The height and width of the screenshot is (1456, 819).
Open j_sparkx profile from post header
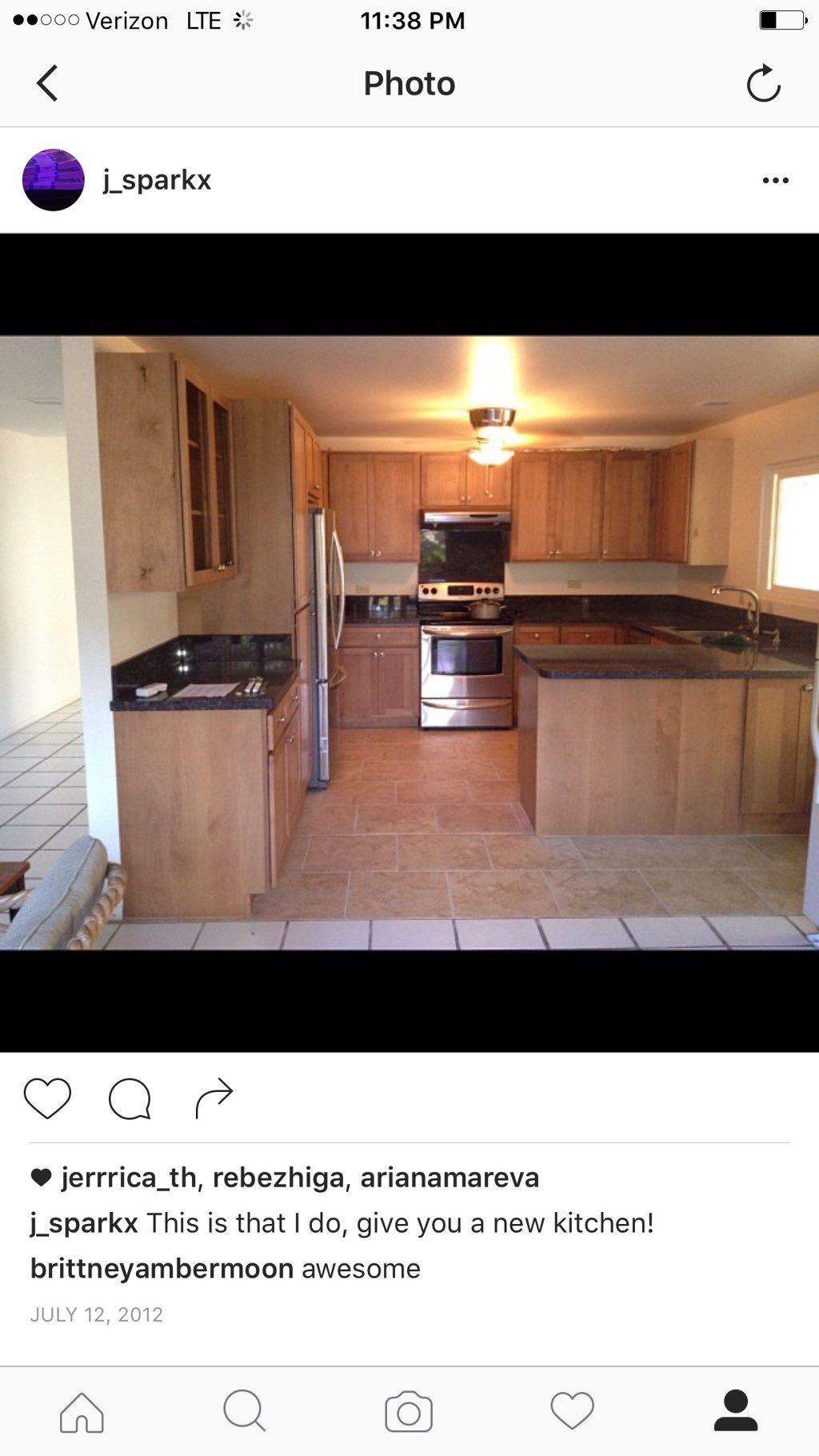pyautogui.click(x=157, y=180)
